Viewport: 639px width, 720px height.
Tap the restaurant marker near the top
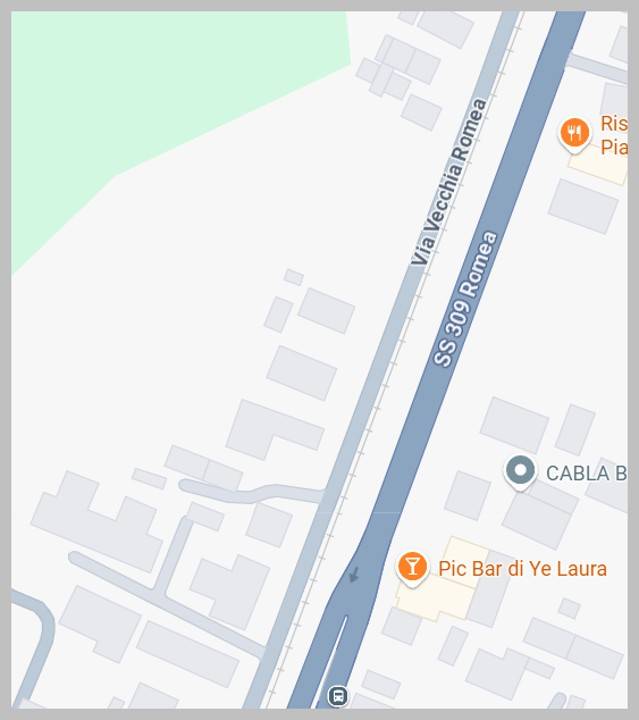tap(574, 132)
